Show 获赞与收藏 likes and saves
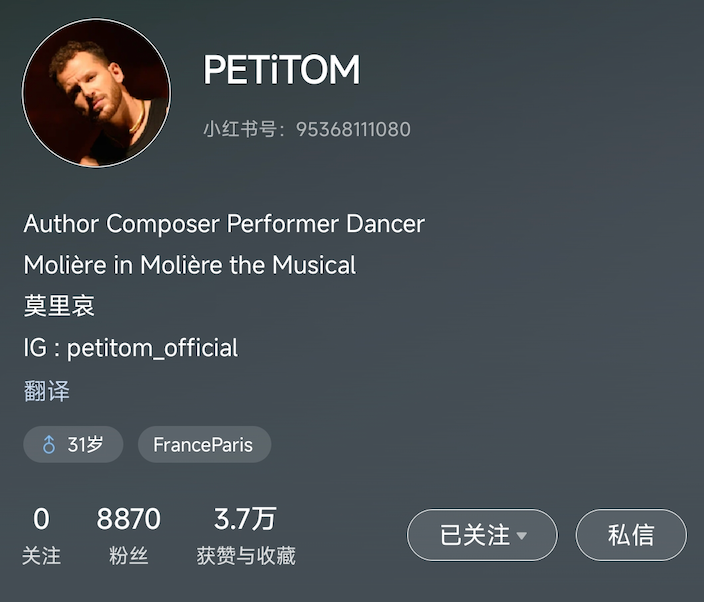The width and height of the screenshot is (704, 602). 246,536
